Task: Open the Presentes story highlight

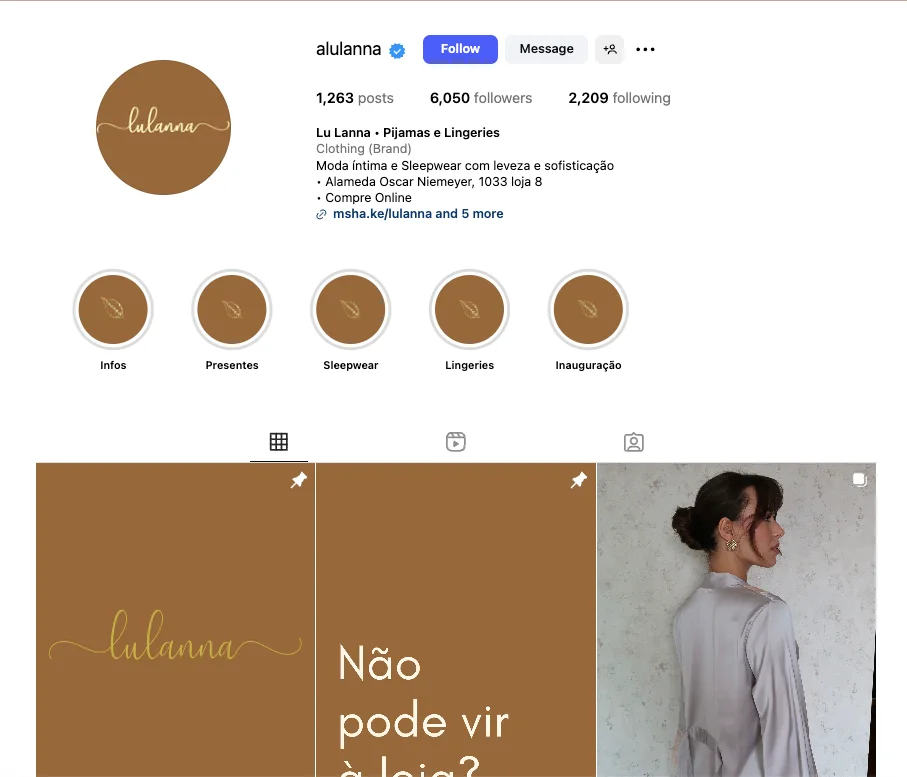Action: (x=232, y=310)
